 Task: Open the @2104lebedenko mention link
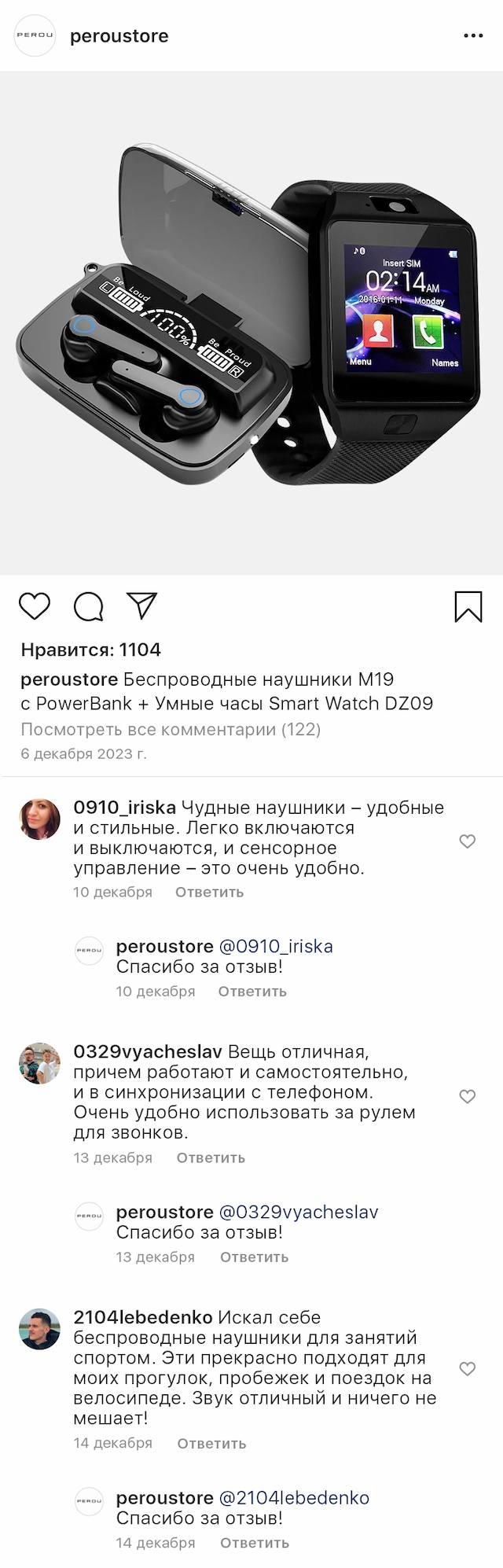pyautogui.click(x=293, y=1498)
